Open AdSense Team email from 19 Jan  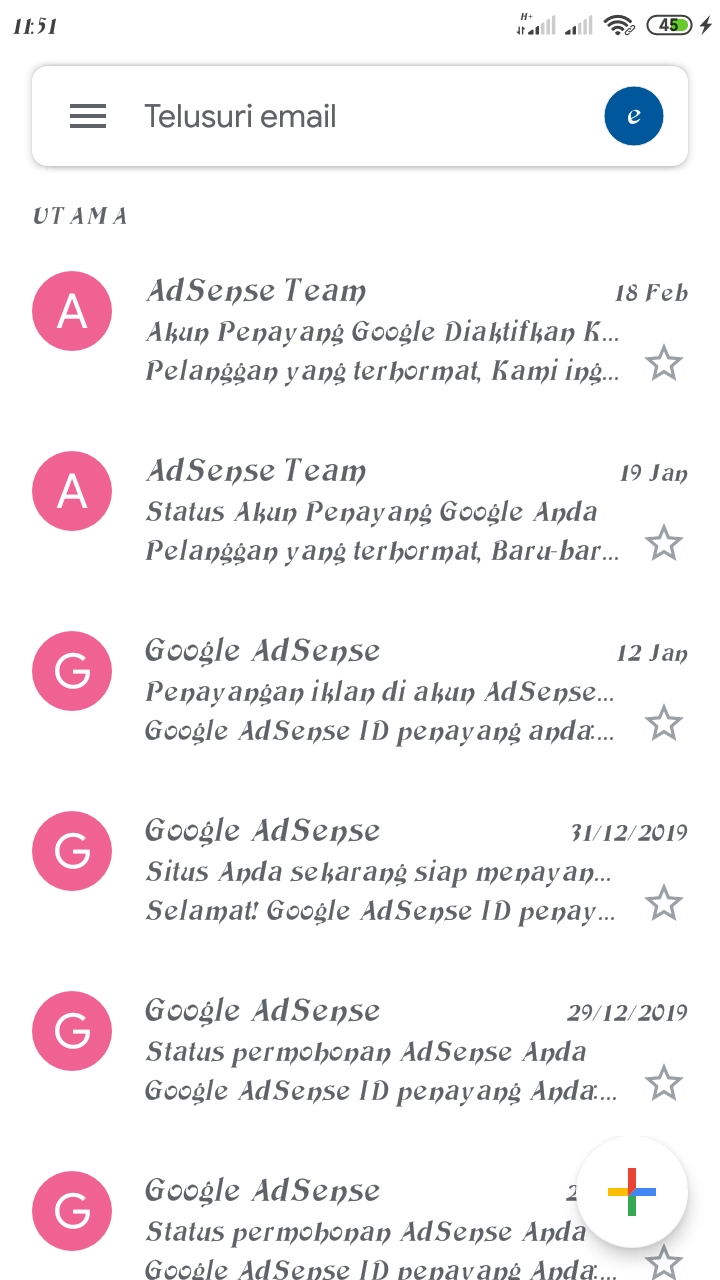point(380,511)
